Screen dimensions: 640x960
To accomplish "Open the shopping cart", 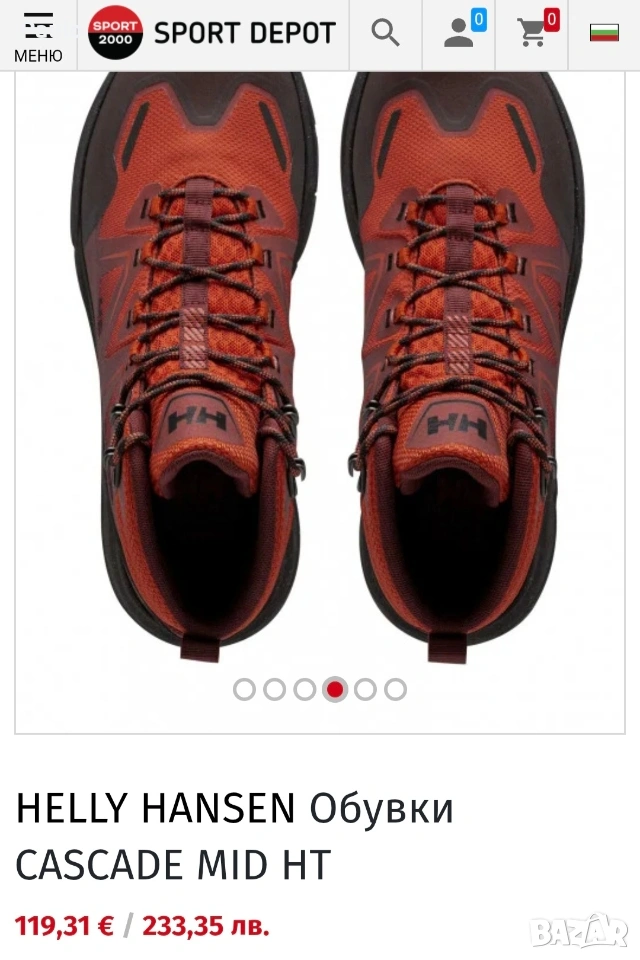I will pyautogui.click(x=533, y=33).
